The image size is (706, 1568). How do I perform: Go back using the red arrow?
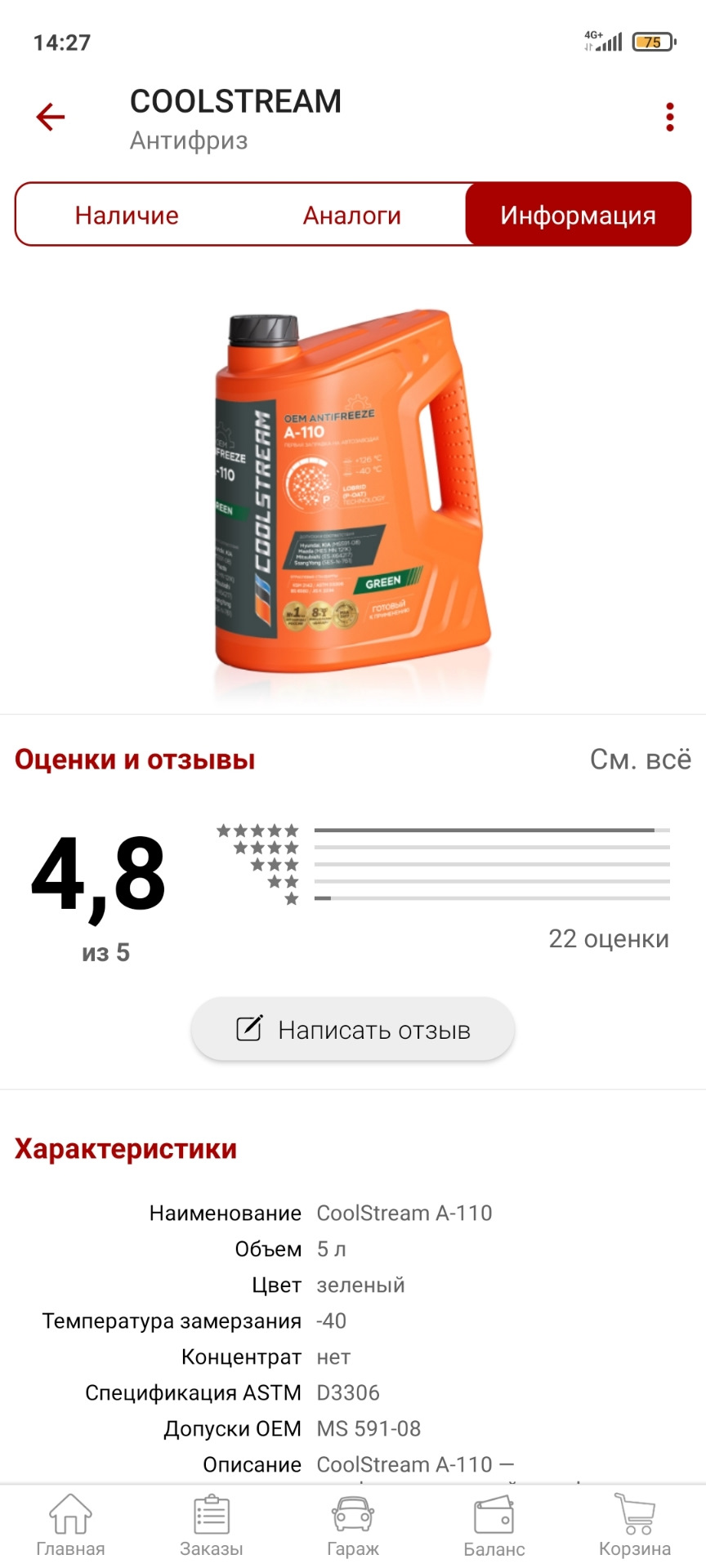pos(51,118)
